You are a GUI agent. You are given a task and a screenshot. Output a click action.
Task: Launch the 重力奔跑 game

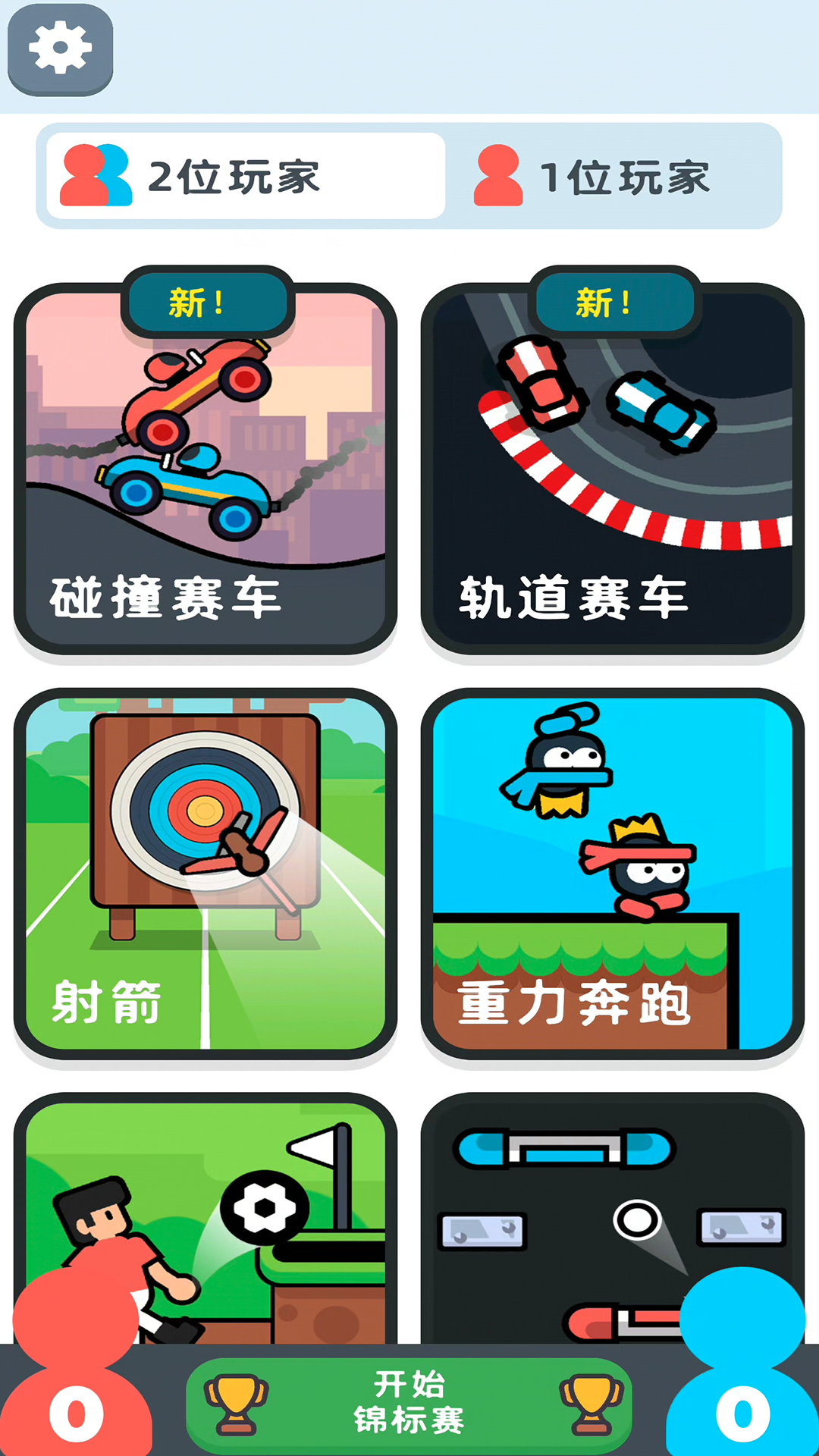[x=614, y=872]
